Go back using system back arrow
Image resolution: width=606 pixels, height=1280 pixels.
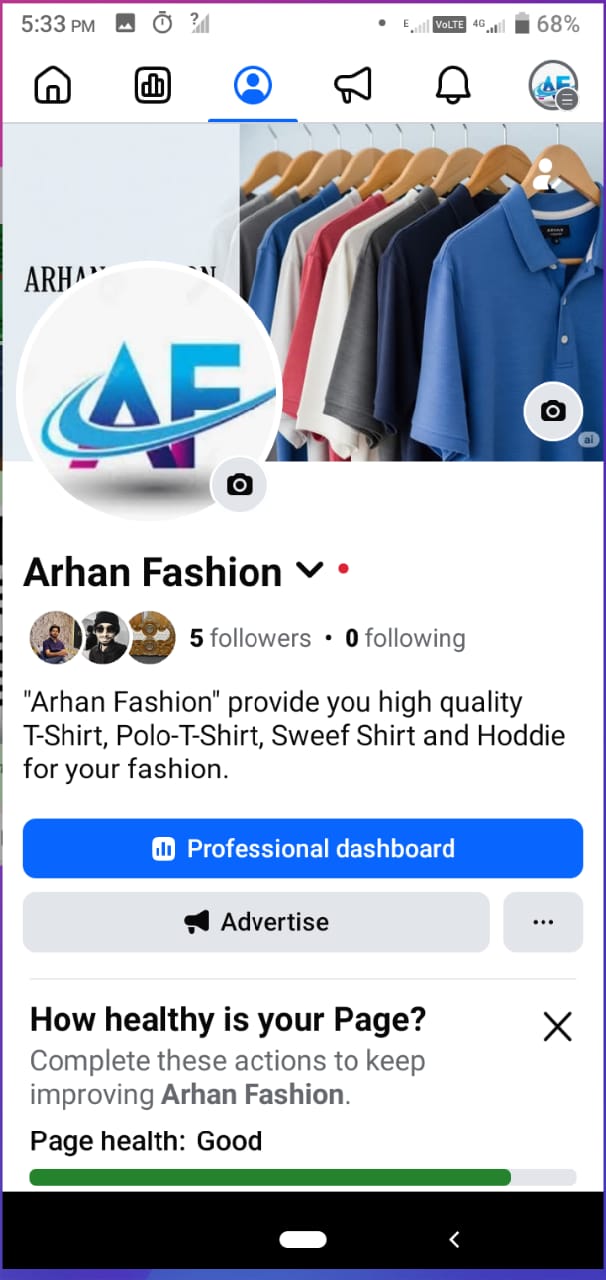pos(454,1240)
